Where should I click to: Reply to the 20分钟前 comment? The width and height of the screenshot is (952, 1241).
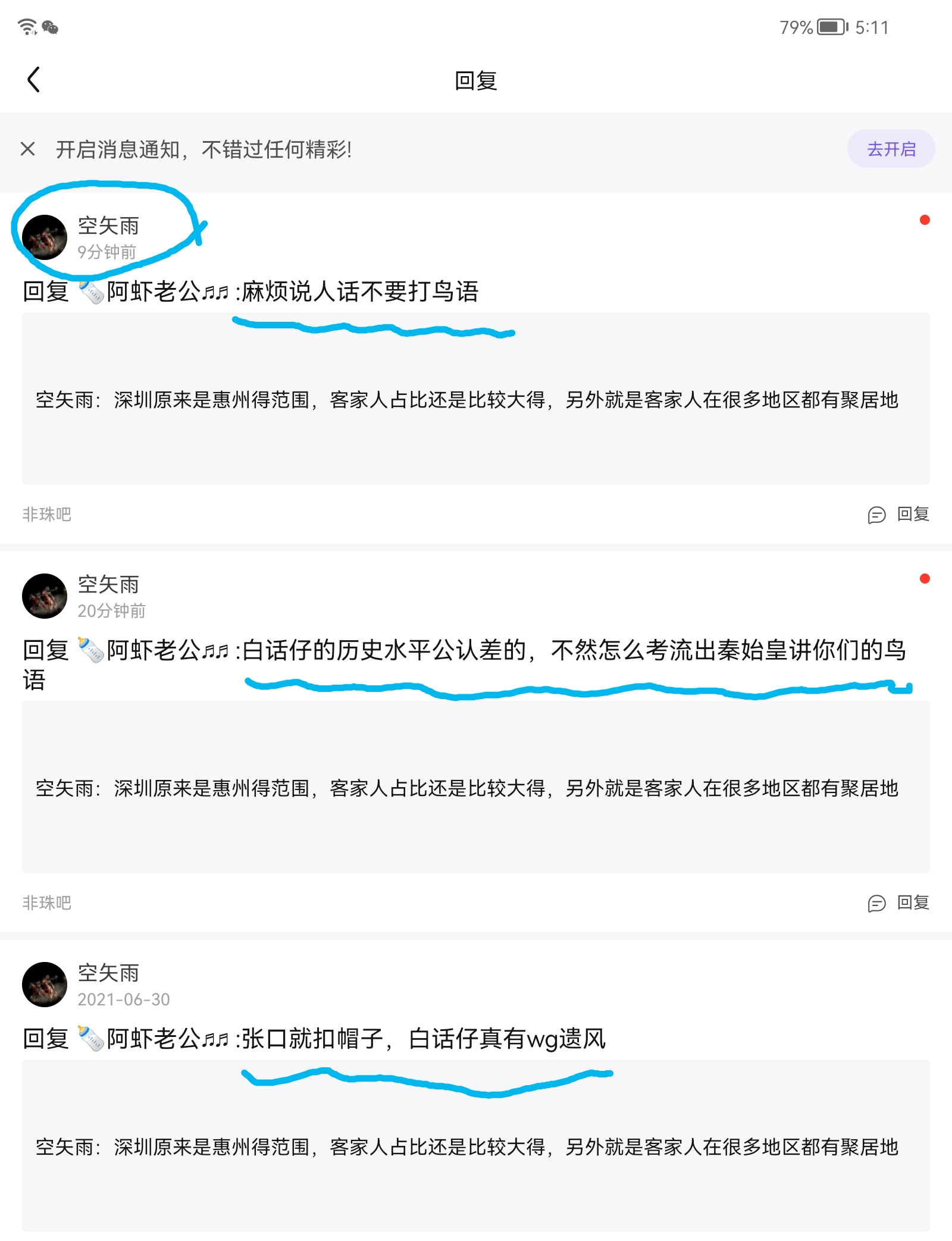[x=898, y=903]
